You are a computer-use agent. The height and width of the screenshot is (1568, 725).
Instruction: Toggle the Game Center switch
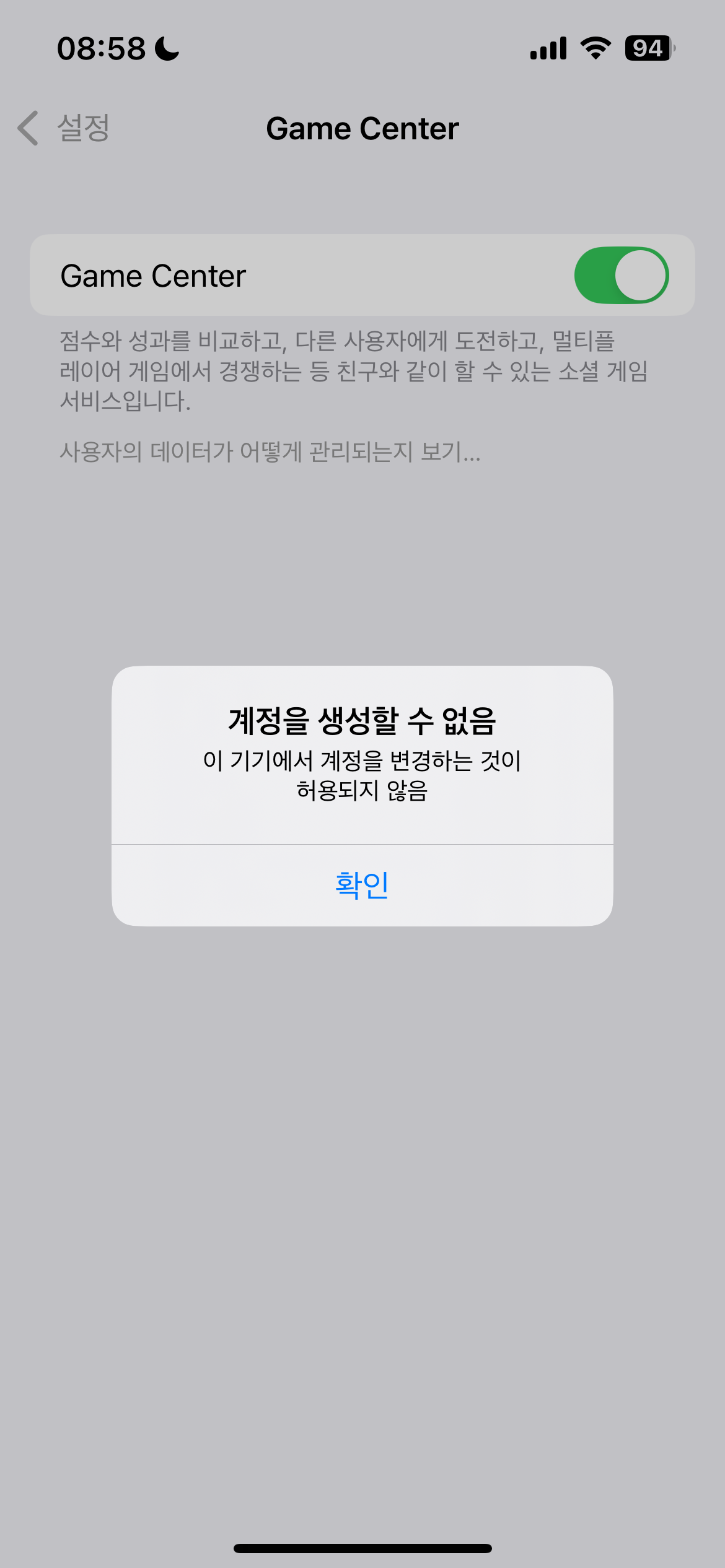(621, 276)
